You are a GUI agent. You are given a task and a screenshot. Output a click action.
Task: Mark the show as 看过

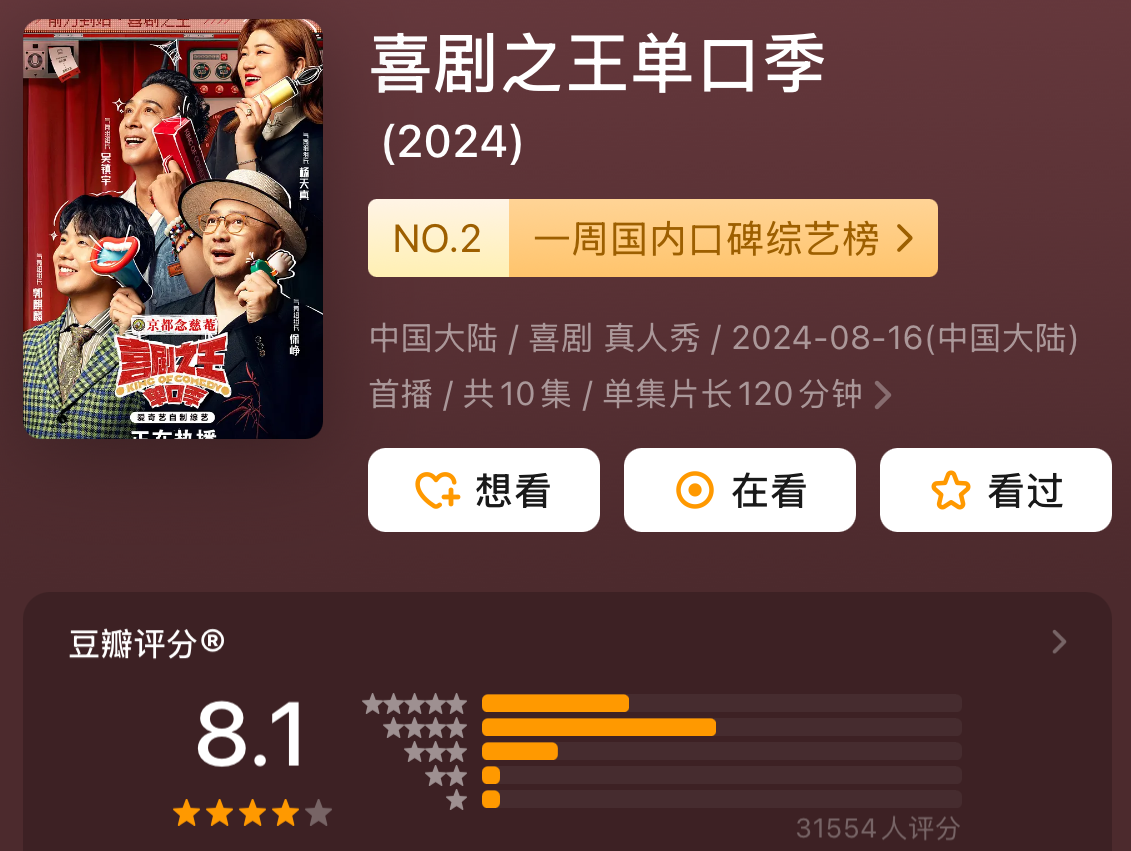tap(996, 490)
